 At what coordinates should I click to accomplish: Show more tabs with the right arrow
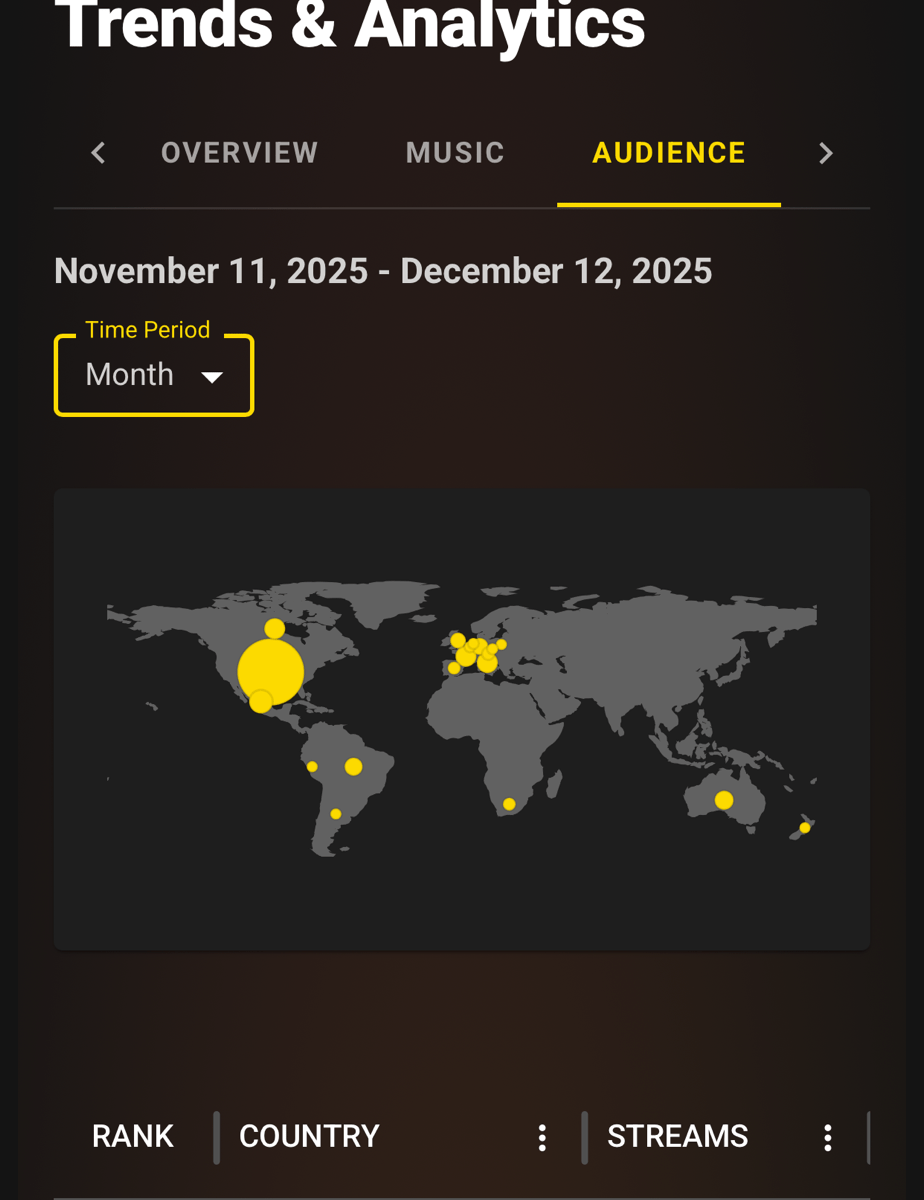(825, 153)
